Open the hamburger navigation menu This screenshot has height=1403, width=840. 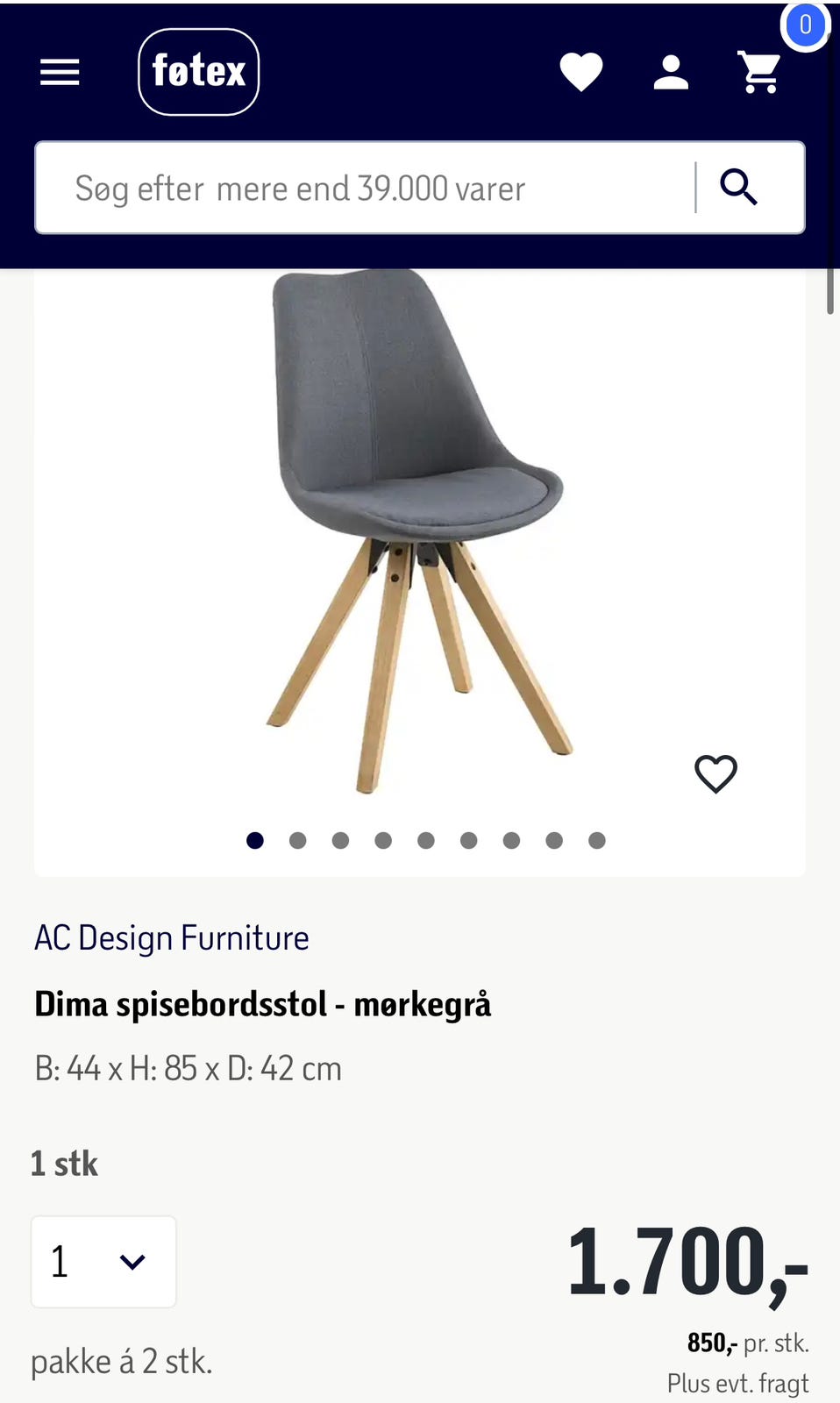click(x=59, y=71)
